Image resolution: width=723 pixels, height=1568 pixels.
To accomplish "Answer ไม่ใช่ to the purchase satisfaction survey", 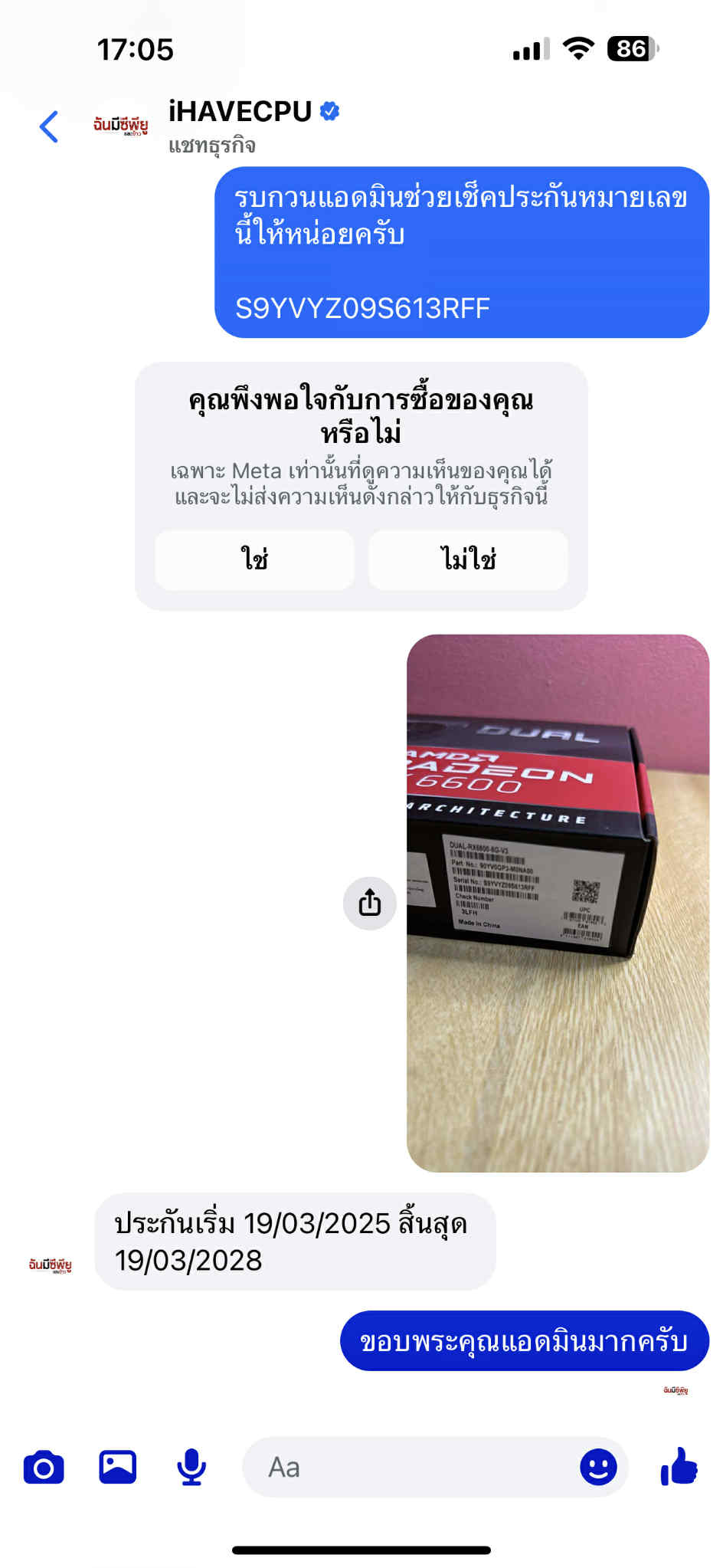I will click(468, 559).
